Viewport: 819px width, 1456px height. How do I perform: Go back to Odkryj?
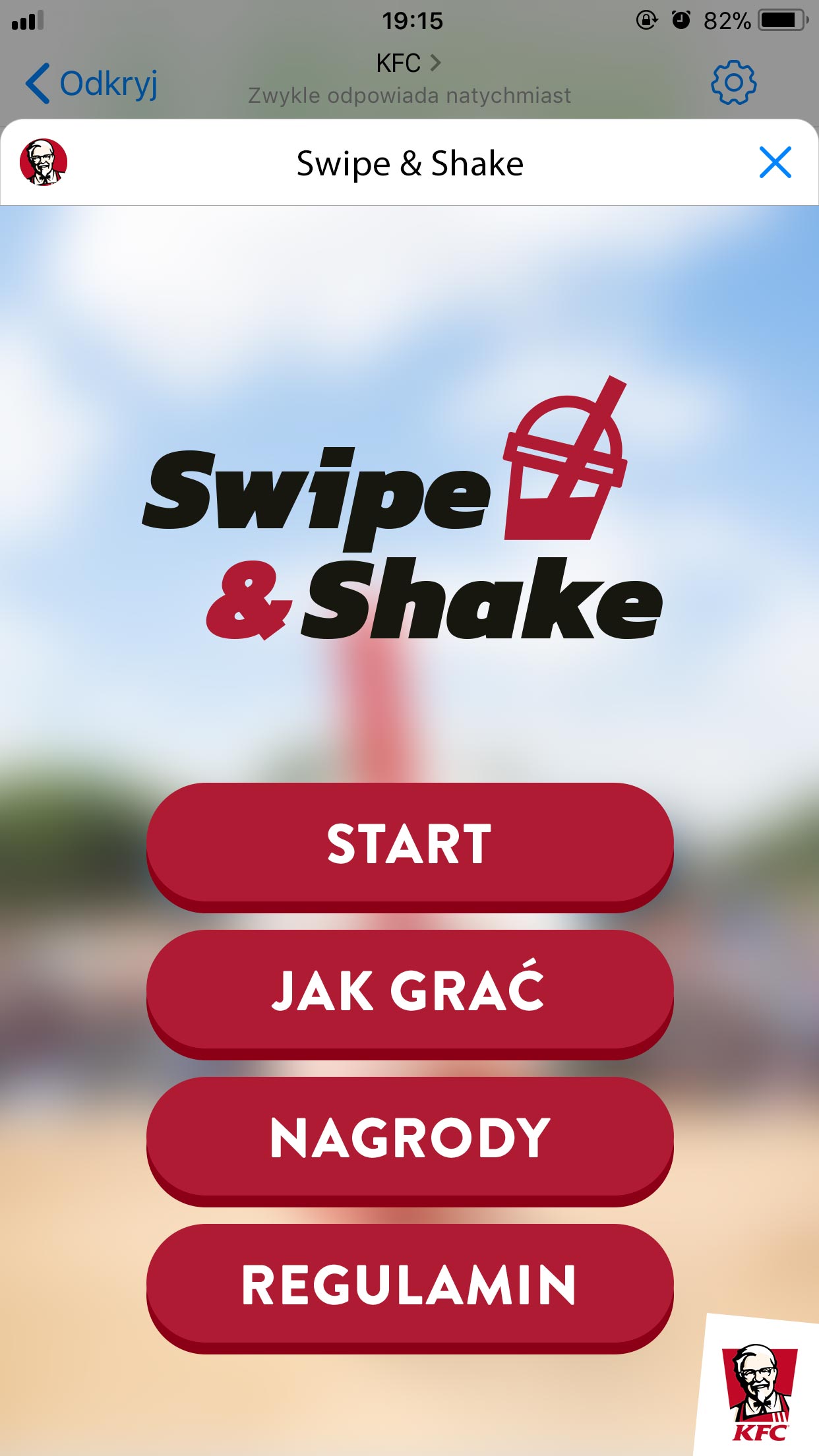(x=92, y=84)
